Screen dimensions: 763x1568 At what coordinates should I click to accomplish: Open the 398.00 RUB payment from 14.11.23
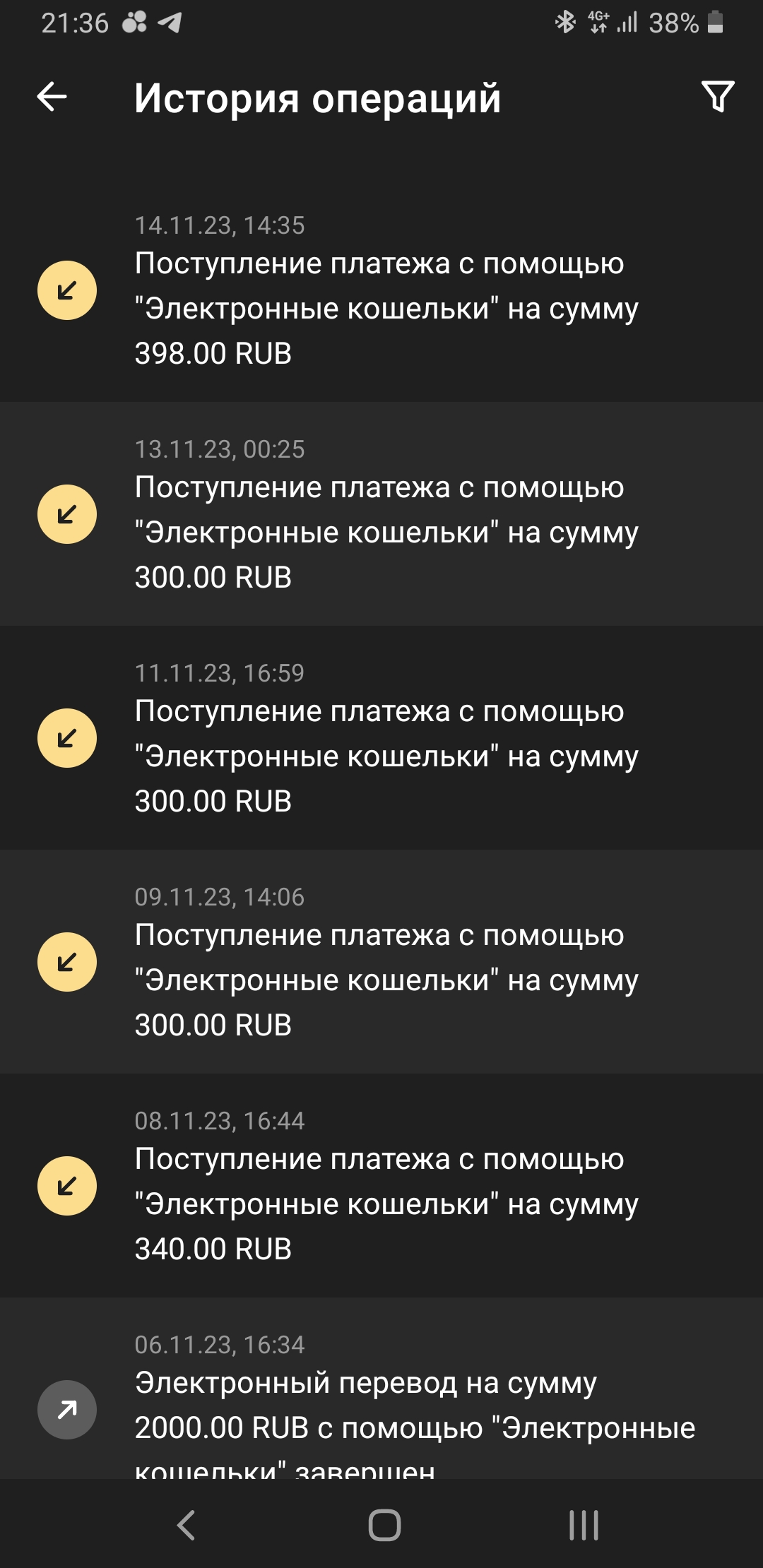tap(381, 290)
